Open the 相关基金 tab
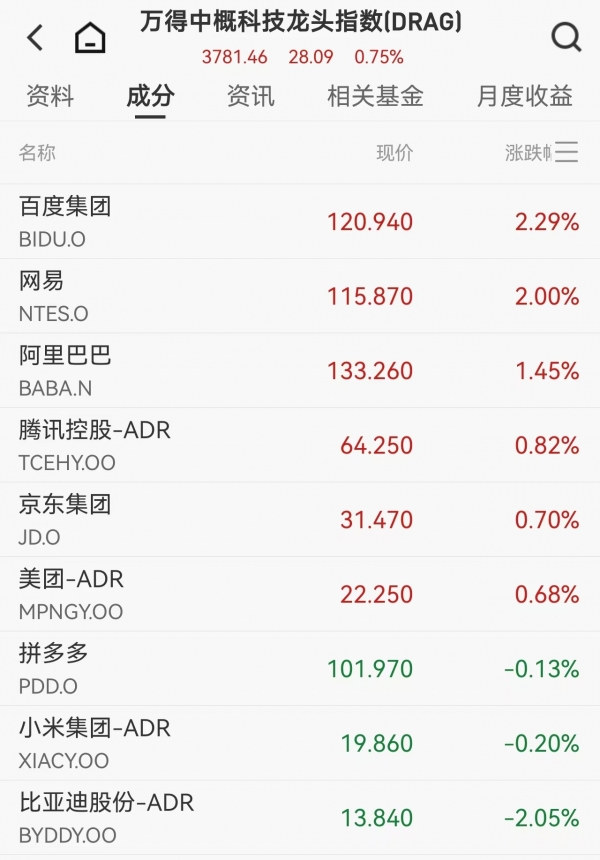Image resolution: width=600 pixels, height=860 pixels. click(x=375, y=96)
